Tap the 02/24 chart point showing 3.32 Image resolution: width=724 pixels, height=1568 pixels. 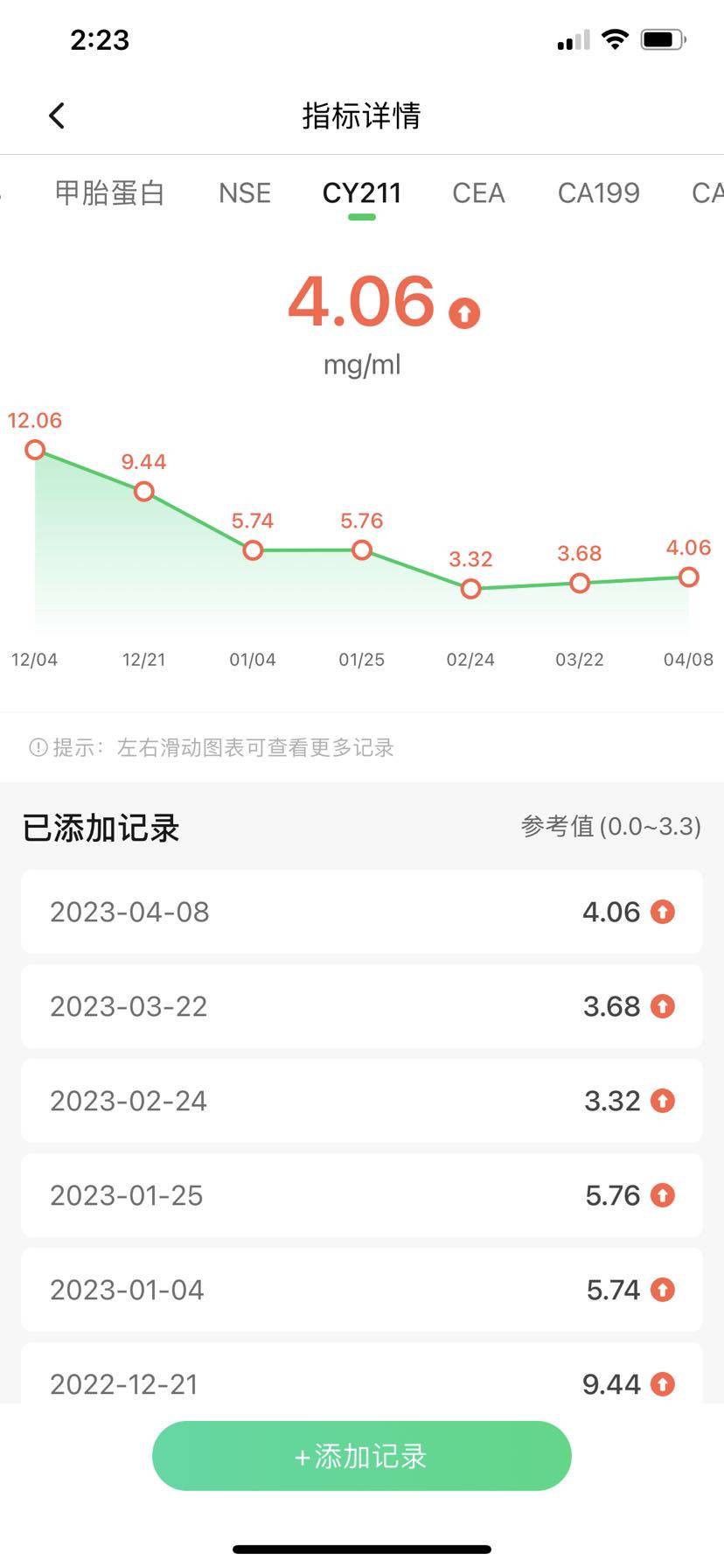470,589
